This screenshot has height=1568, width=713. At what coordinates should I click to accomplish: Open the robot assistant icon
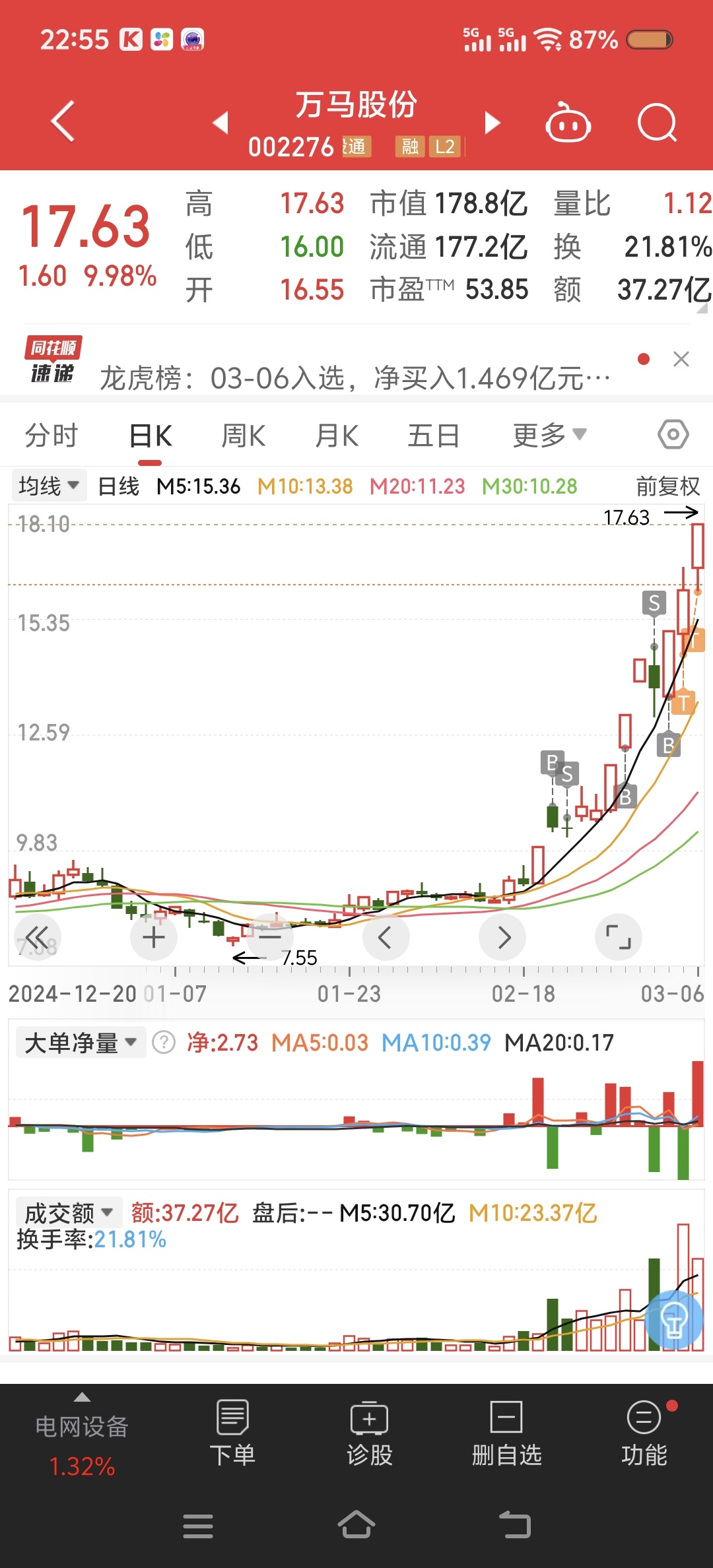(x=568, y=122)
